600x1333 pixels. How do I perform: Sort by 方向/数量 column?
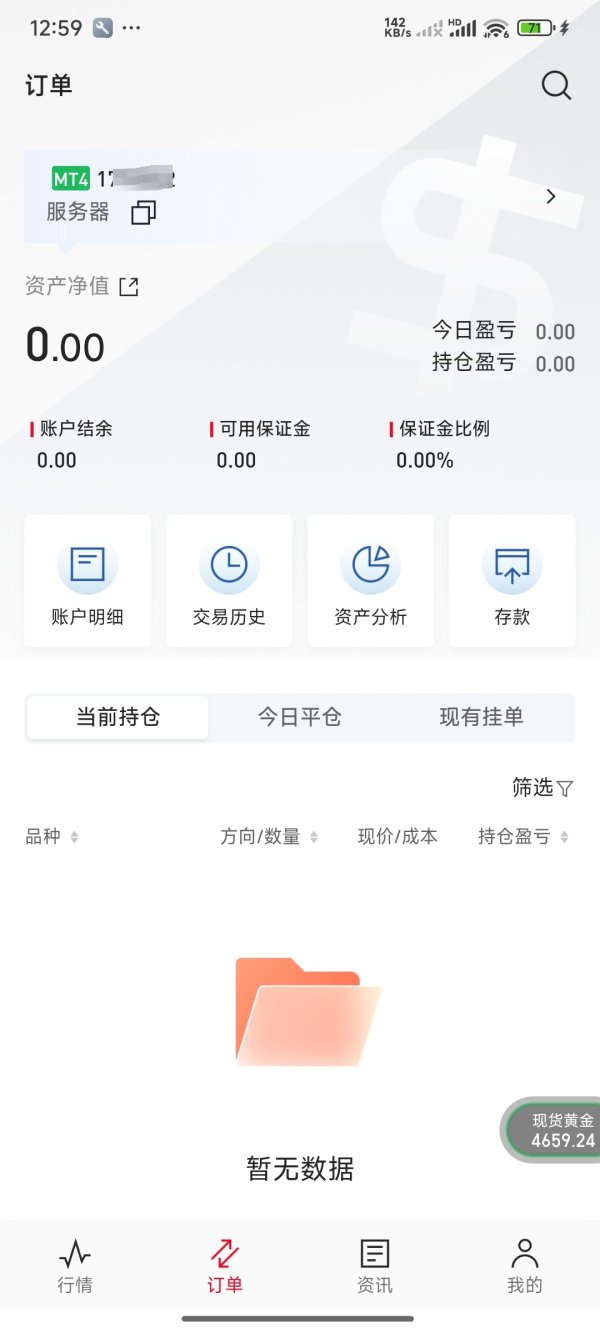pyautogui.click(x=269, y=837)
